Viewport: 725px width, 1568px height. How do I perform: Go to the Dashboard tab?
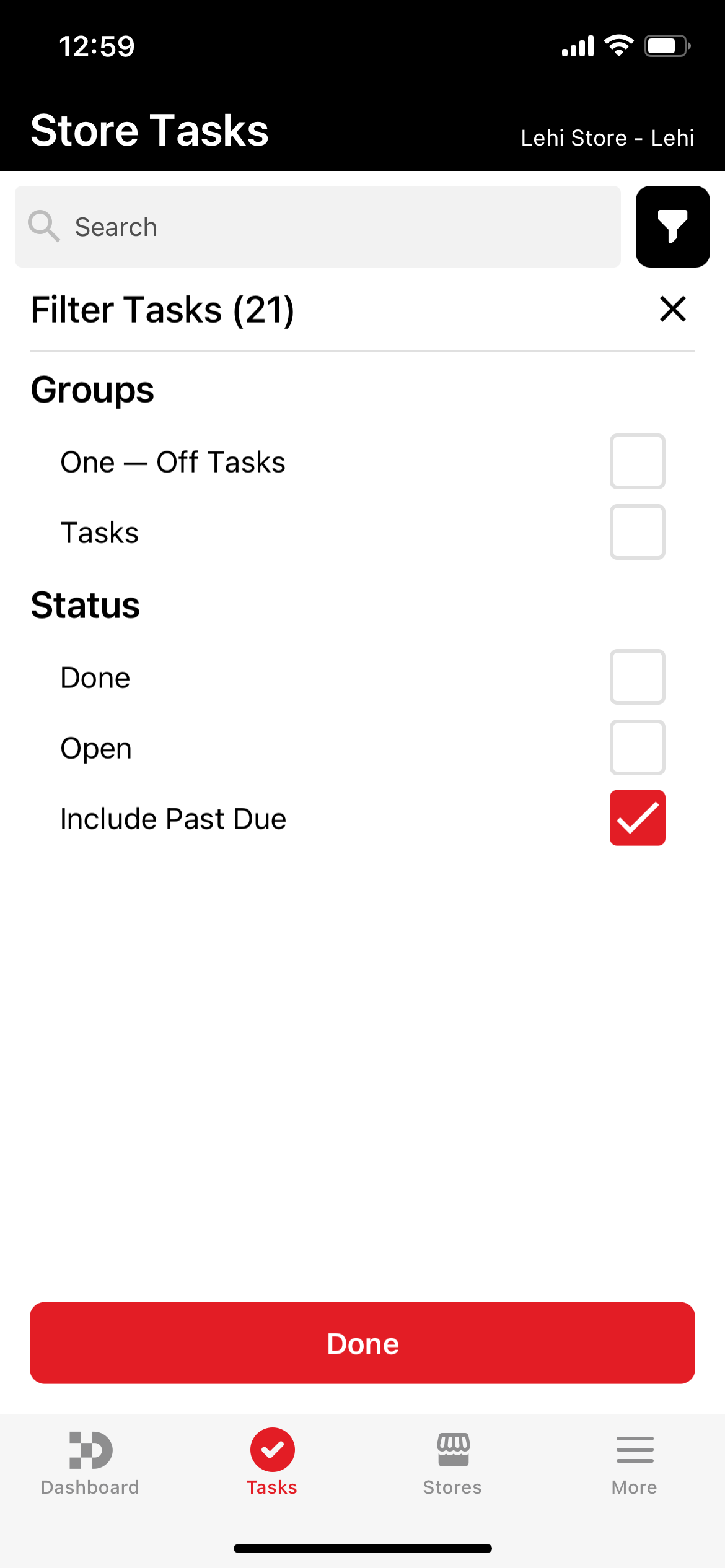[x=90, y=1463]
